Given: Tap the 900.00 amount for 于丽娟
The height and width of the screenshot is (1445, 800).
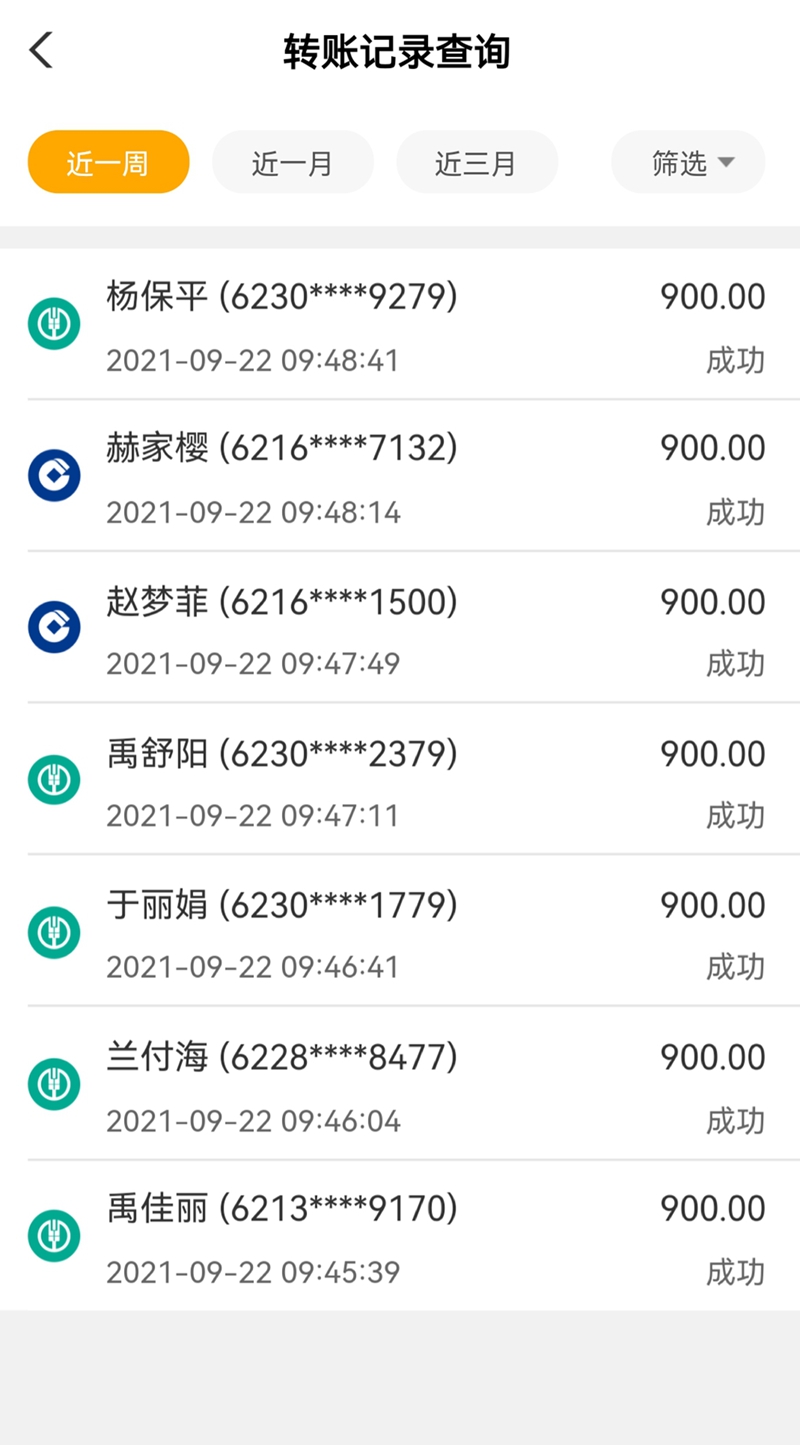Looking at the screenshot, I should (x=712, y=903).
